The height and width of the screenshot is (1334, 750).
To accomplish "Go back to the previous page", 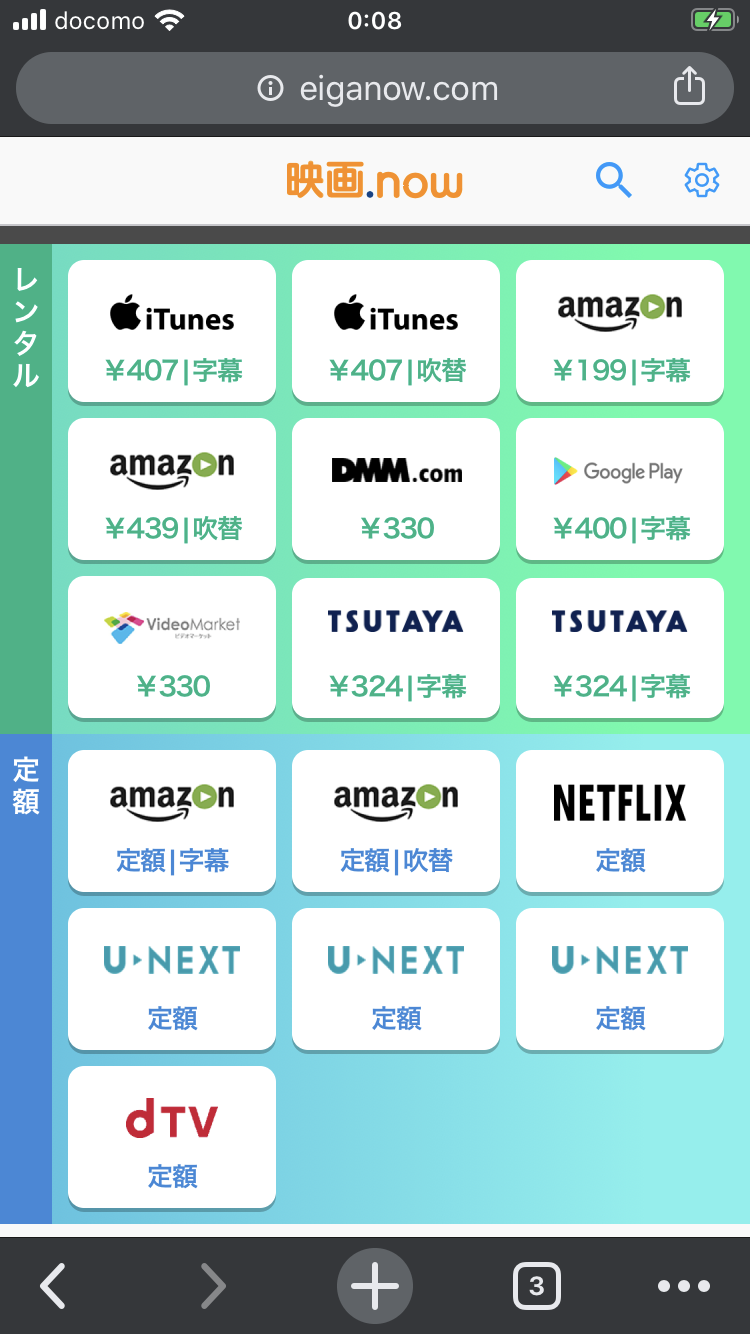I will click(x=53, y=1286).
